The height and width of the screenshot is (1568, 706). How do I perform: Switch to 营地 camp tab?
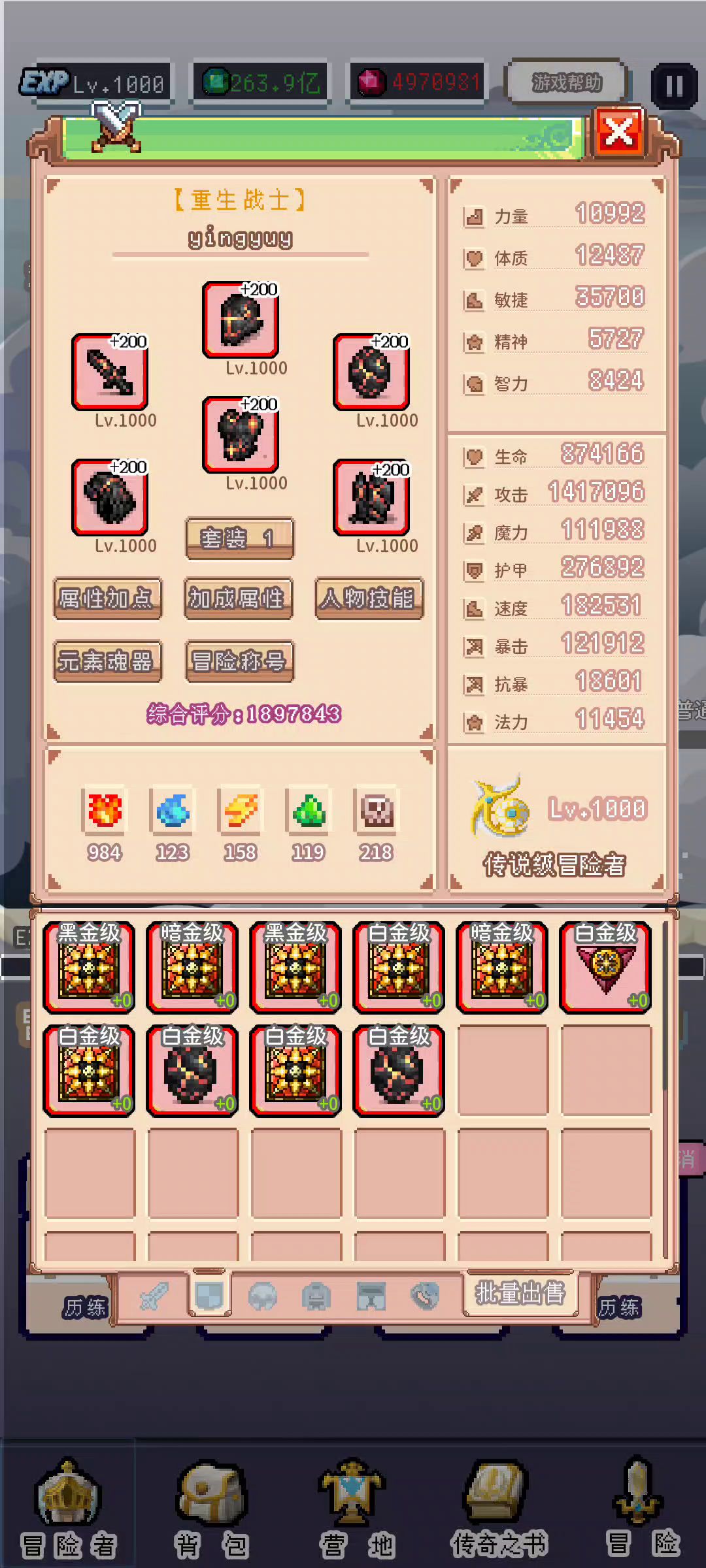353,1511
